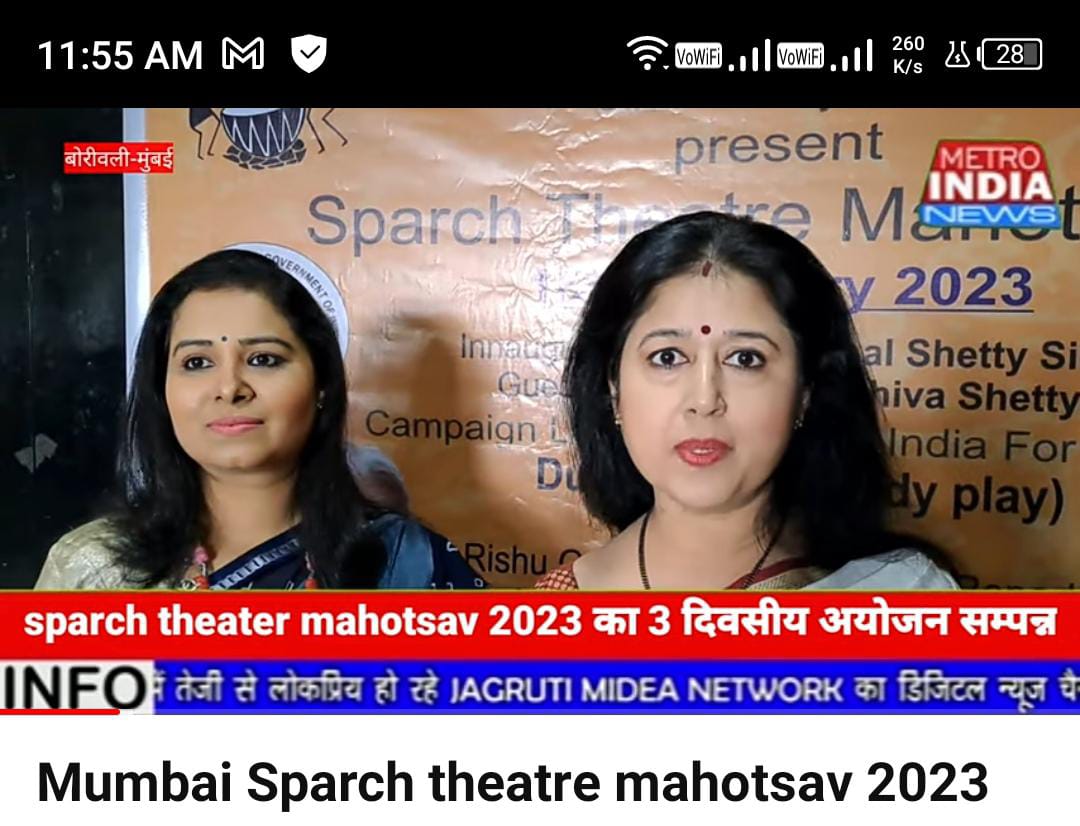Tap the video player to show playback controls

tap(540, 400)
